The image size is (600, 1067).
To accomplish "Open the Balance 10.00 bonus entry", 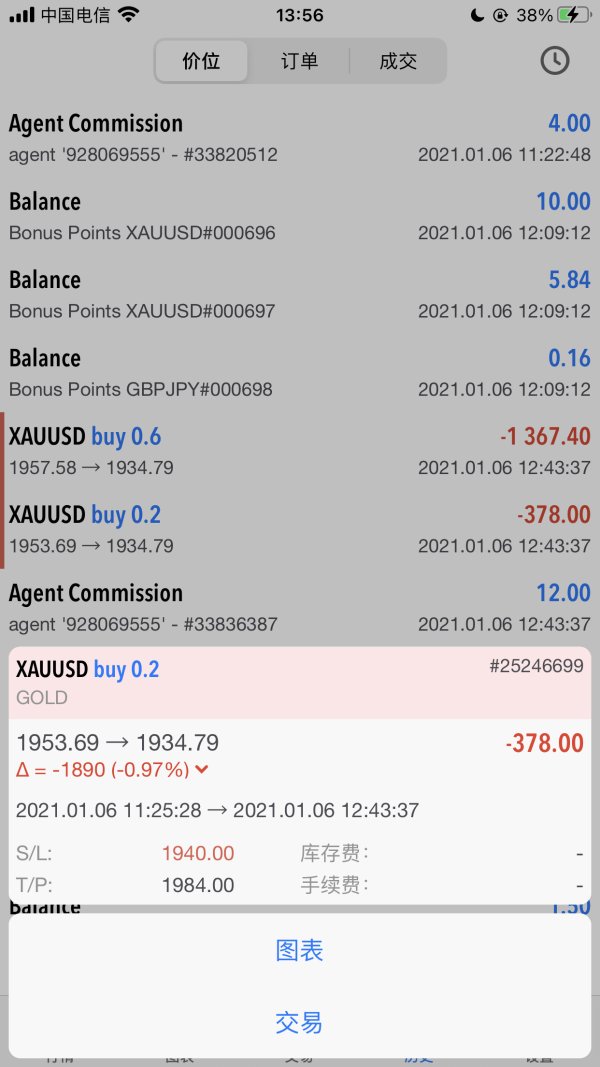I will tap(300, 215).
